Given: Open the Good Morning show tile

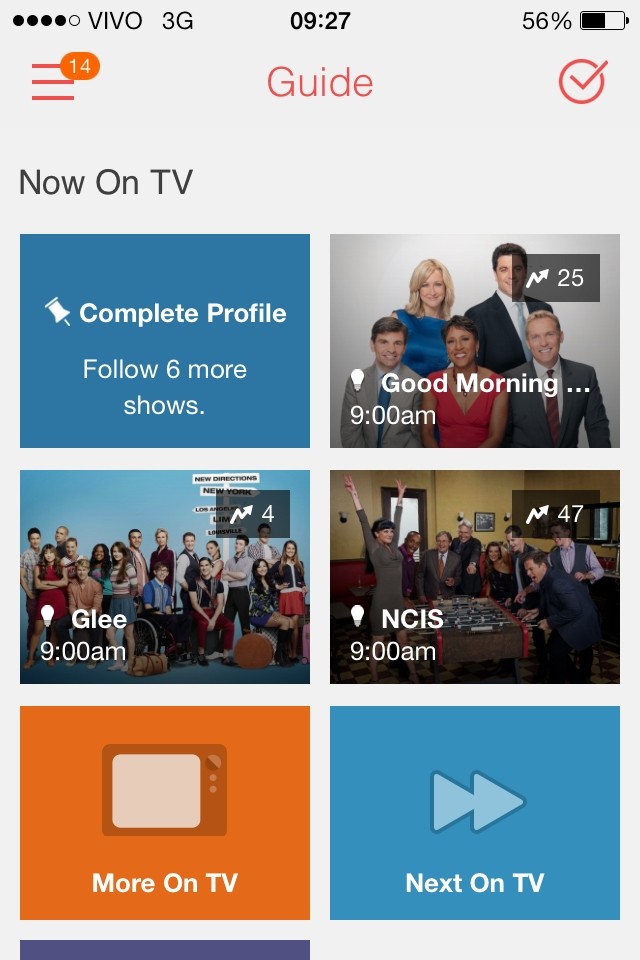Looking at the screenshot, I should coord(475,341).
